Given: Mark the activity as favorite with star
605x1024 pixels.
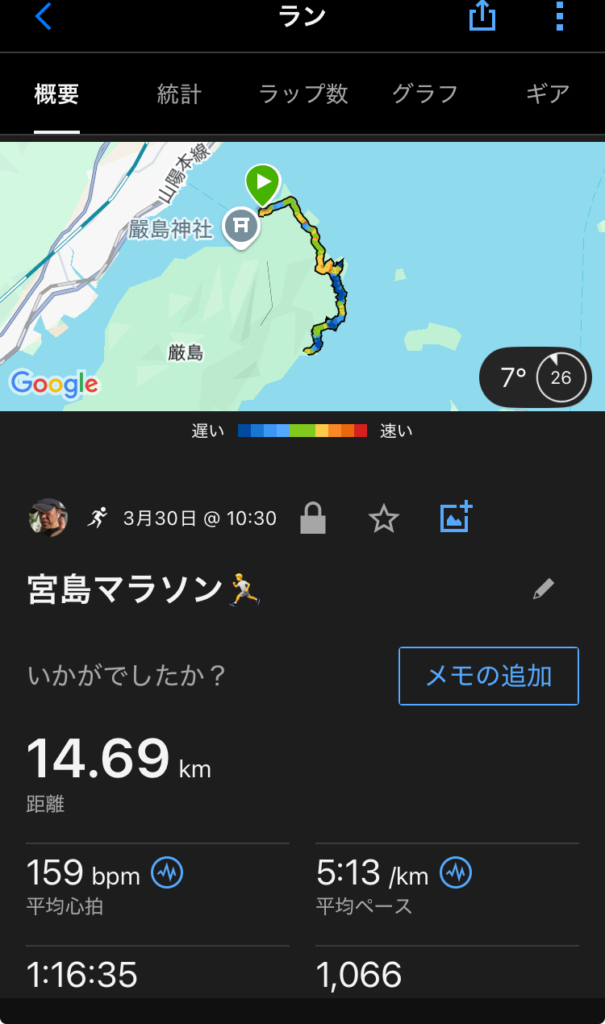Looking at the screenshot, I should [x=383, y=518].
